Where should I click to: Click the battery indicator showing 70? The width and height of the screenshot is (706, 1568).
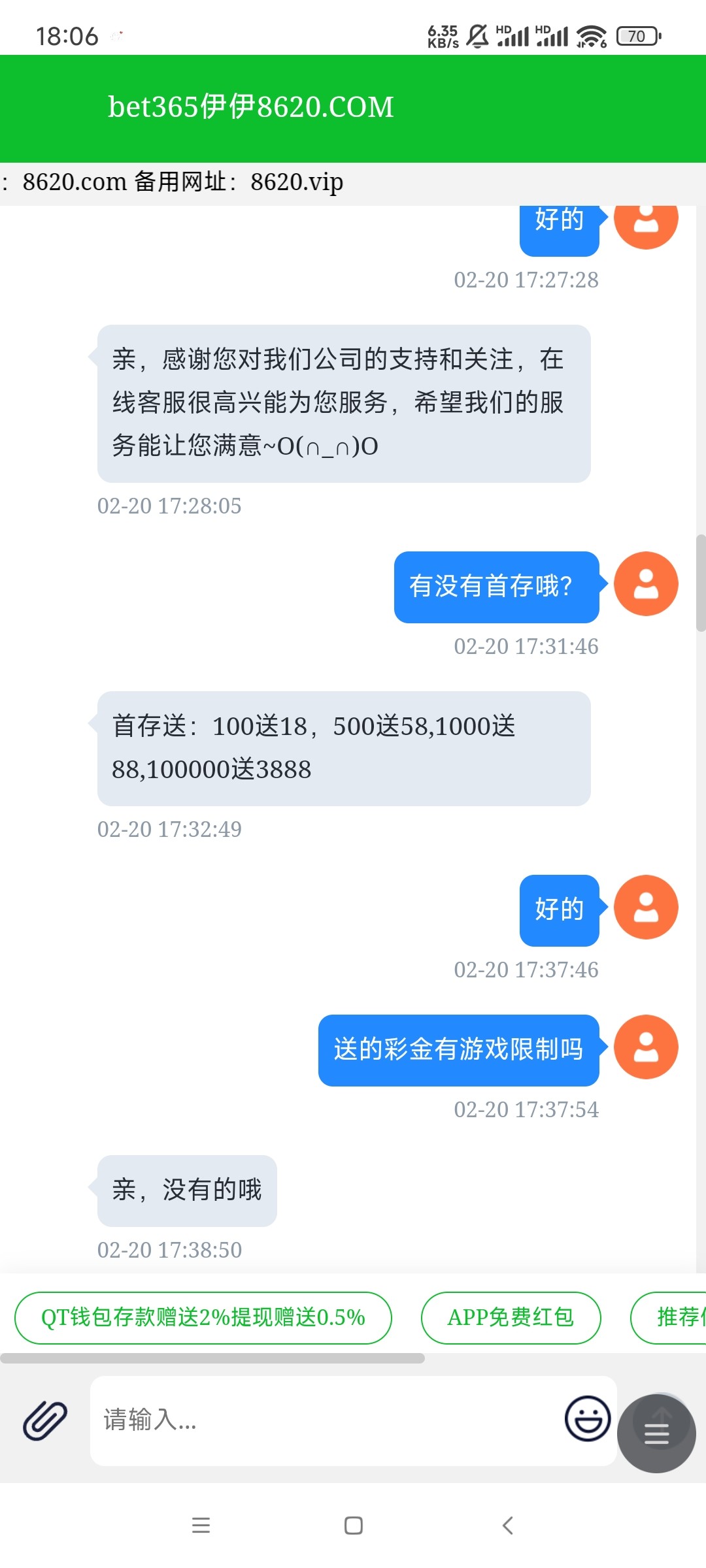(x=637, y=36)
